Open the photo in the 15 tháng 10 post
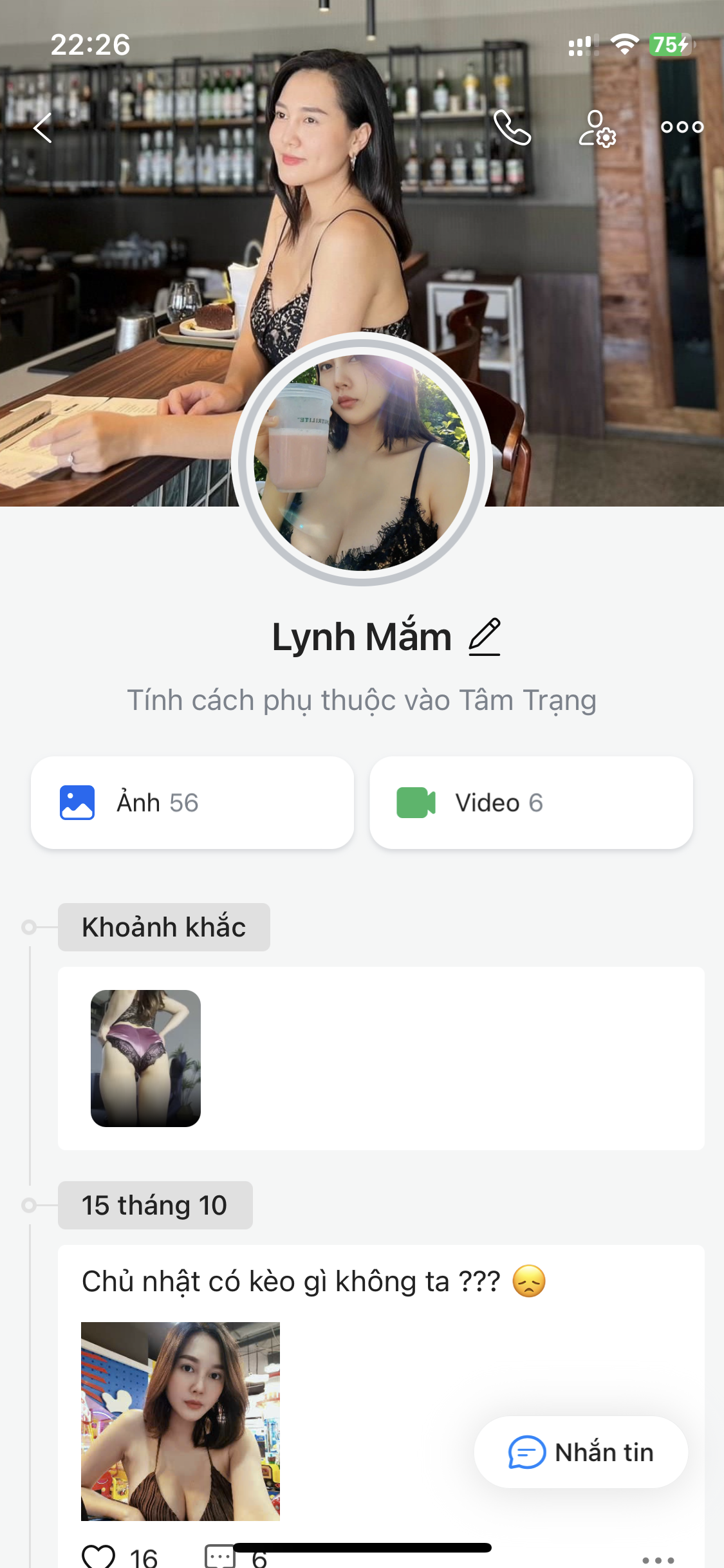 [180, 1421]
